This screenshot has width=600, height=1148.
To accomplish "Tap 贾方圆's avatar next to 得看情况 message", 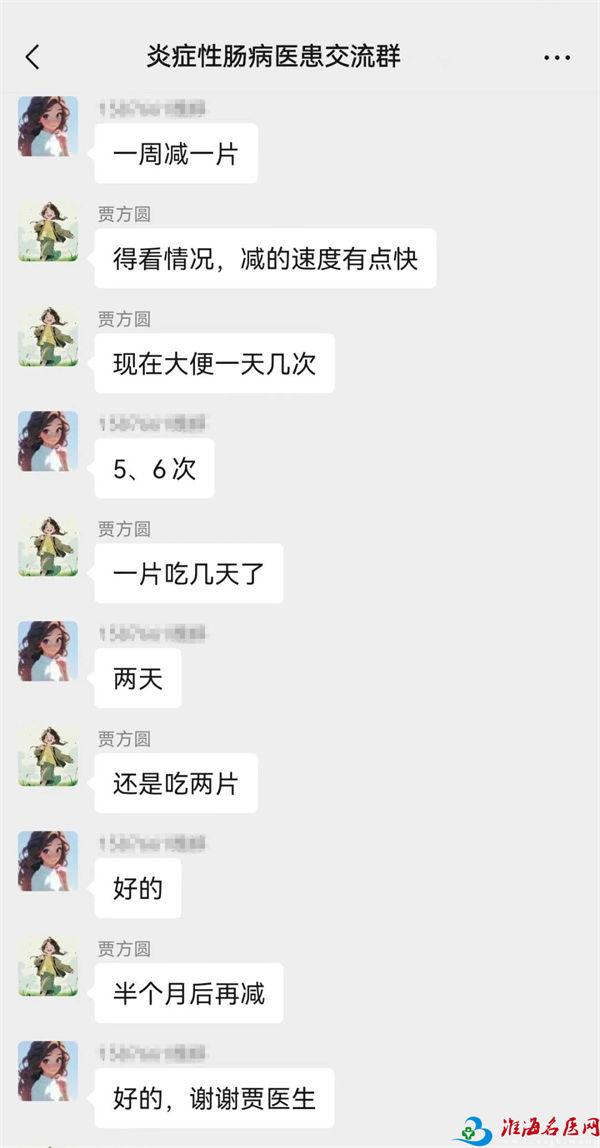I will click(x=47, y=231).
